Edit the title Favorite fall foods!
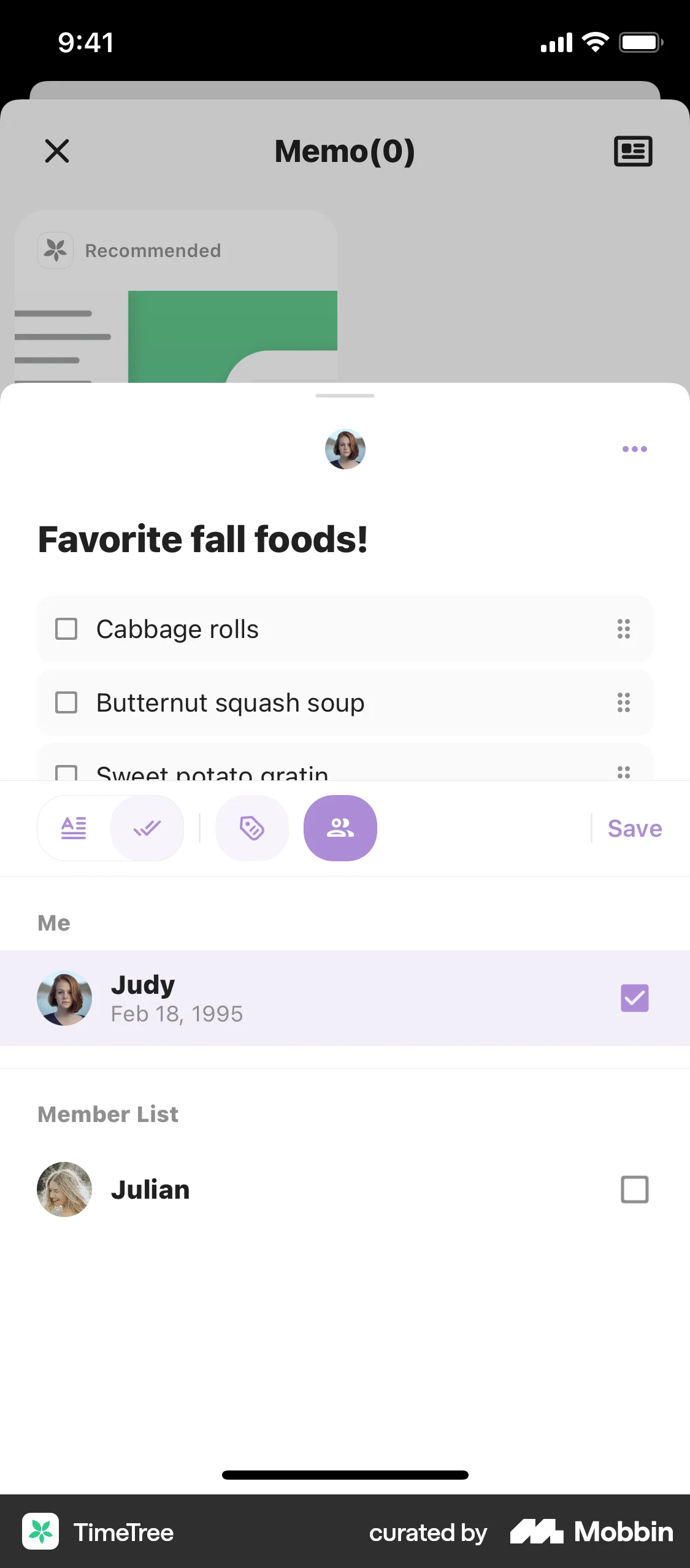Viewport: 690px width, 1568px height. coord(203,540)
